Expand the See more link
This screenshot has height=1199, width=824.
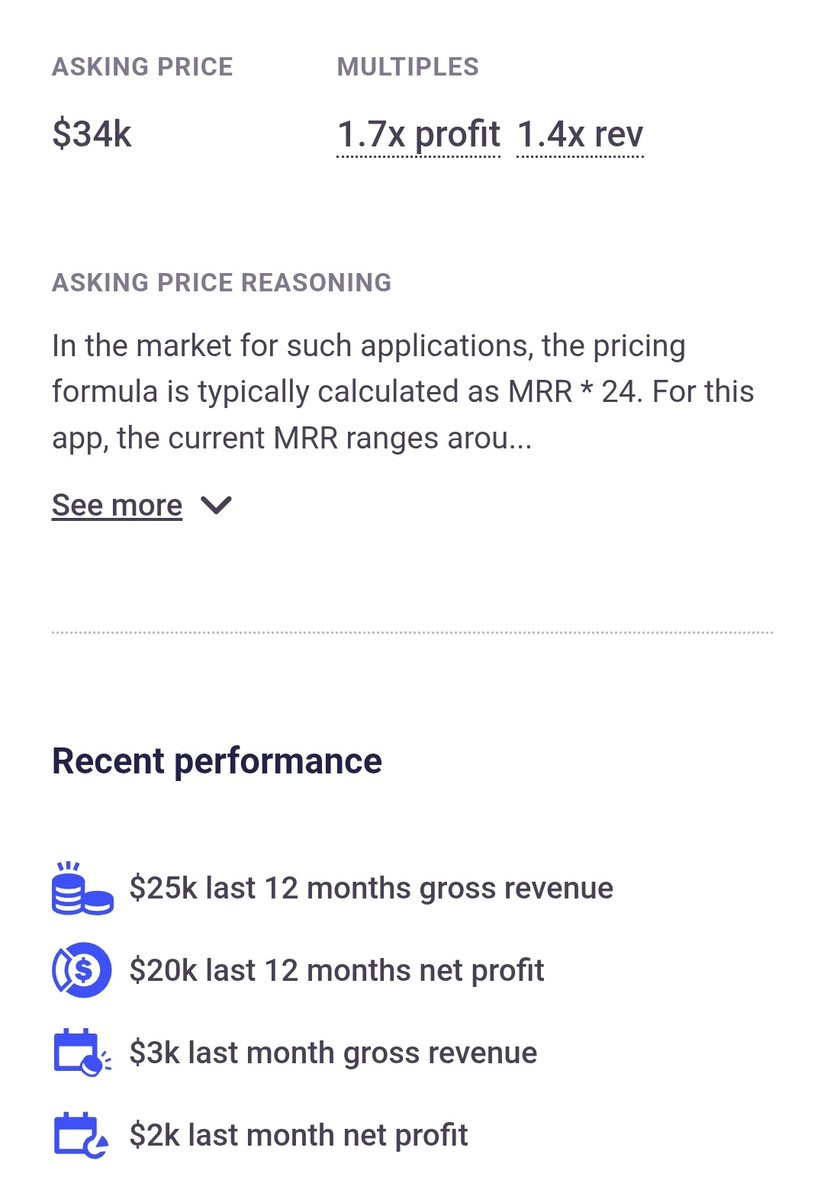[x=117, y=505]
